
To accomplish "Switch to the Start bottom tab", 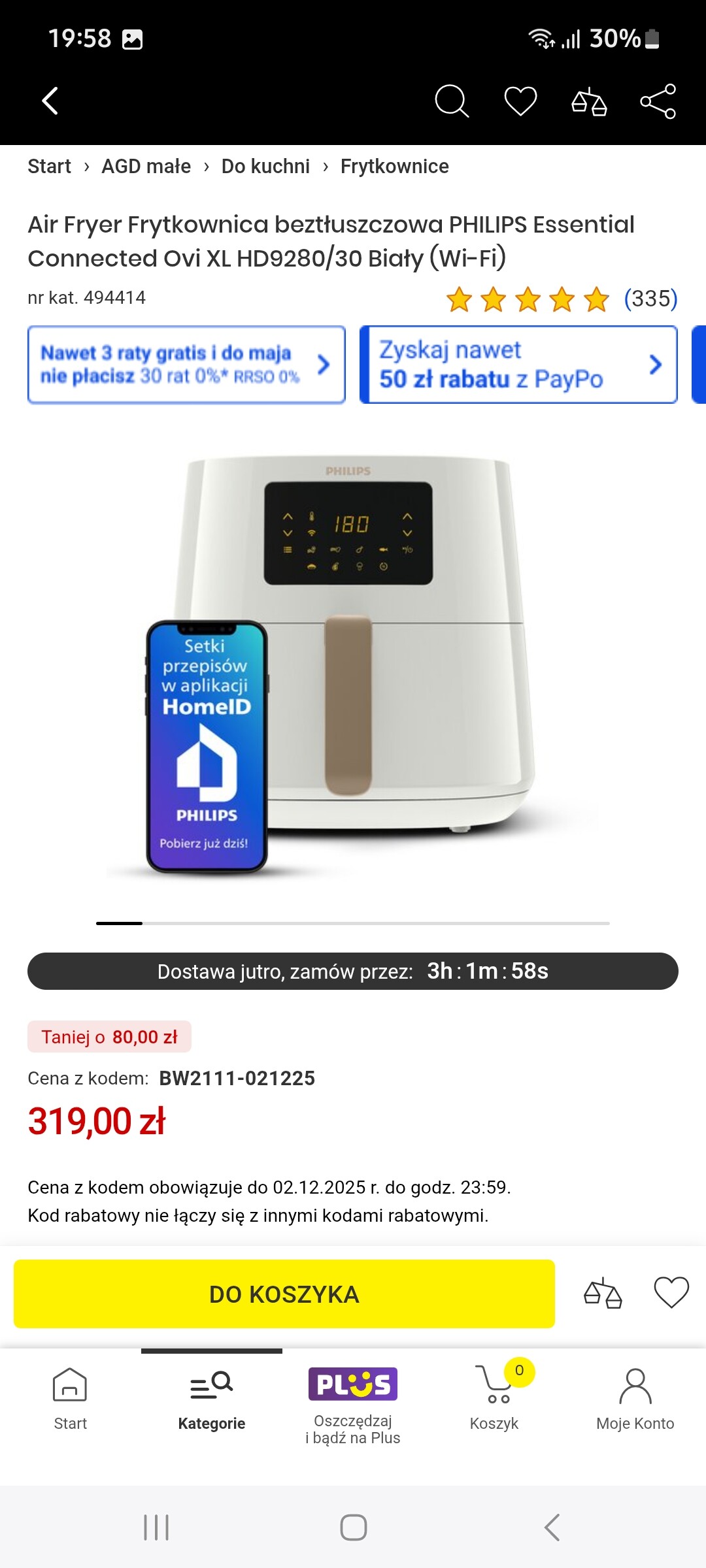I will click(x=70, y=1399).
